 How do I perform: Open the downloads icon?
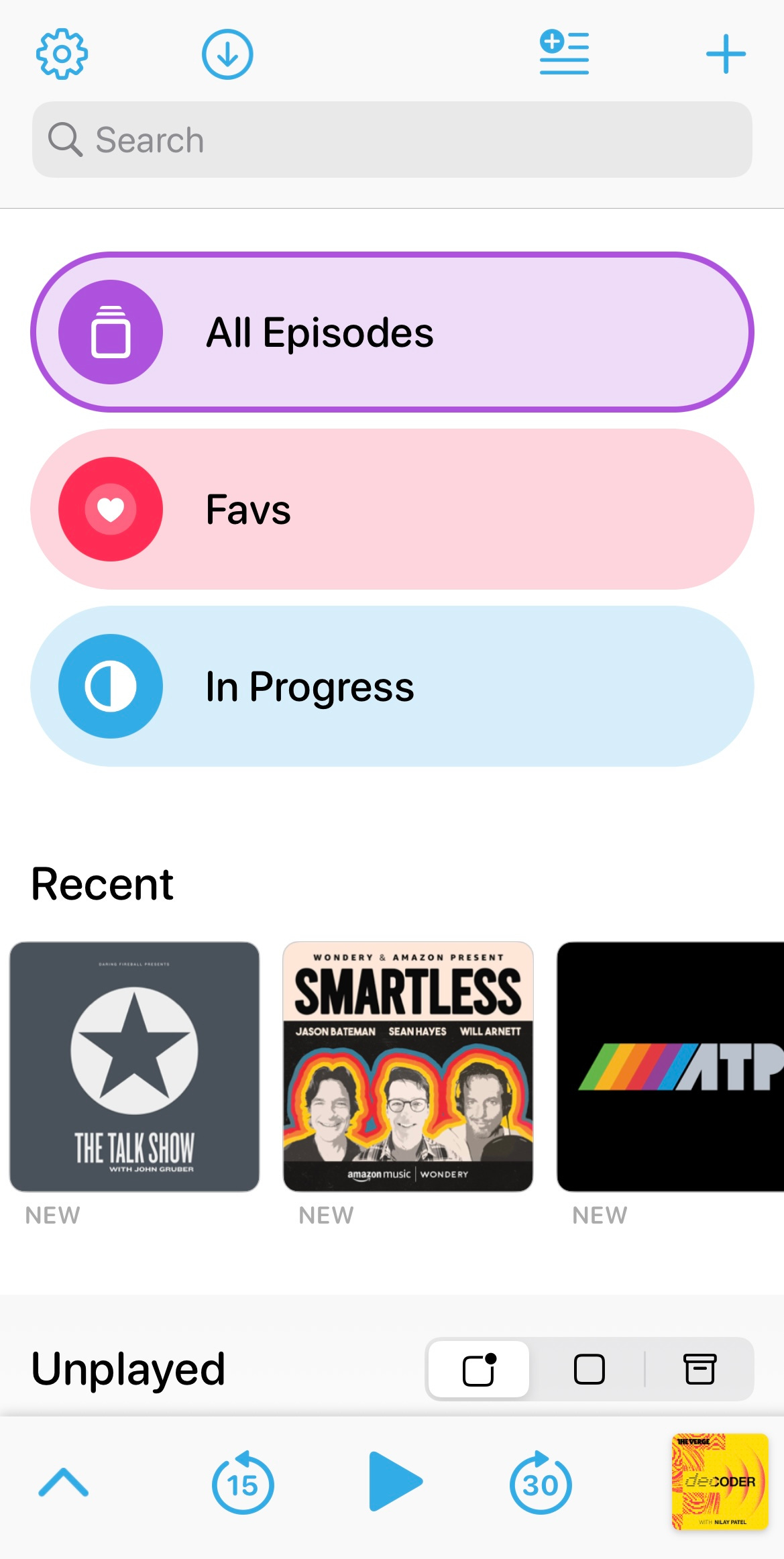click(x=227, y=54)
